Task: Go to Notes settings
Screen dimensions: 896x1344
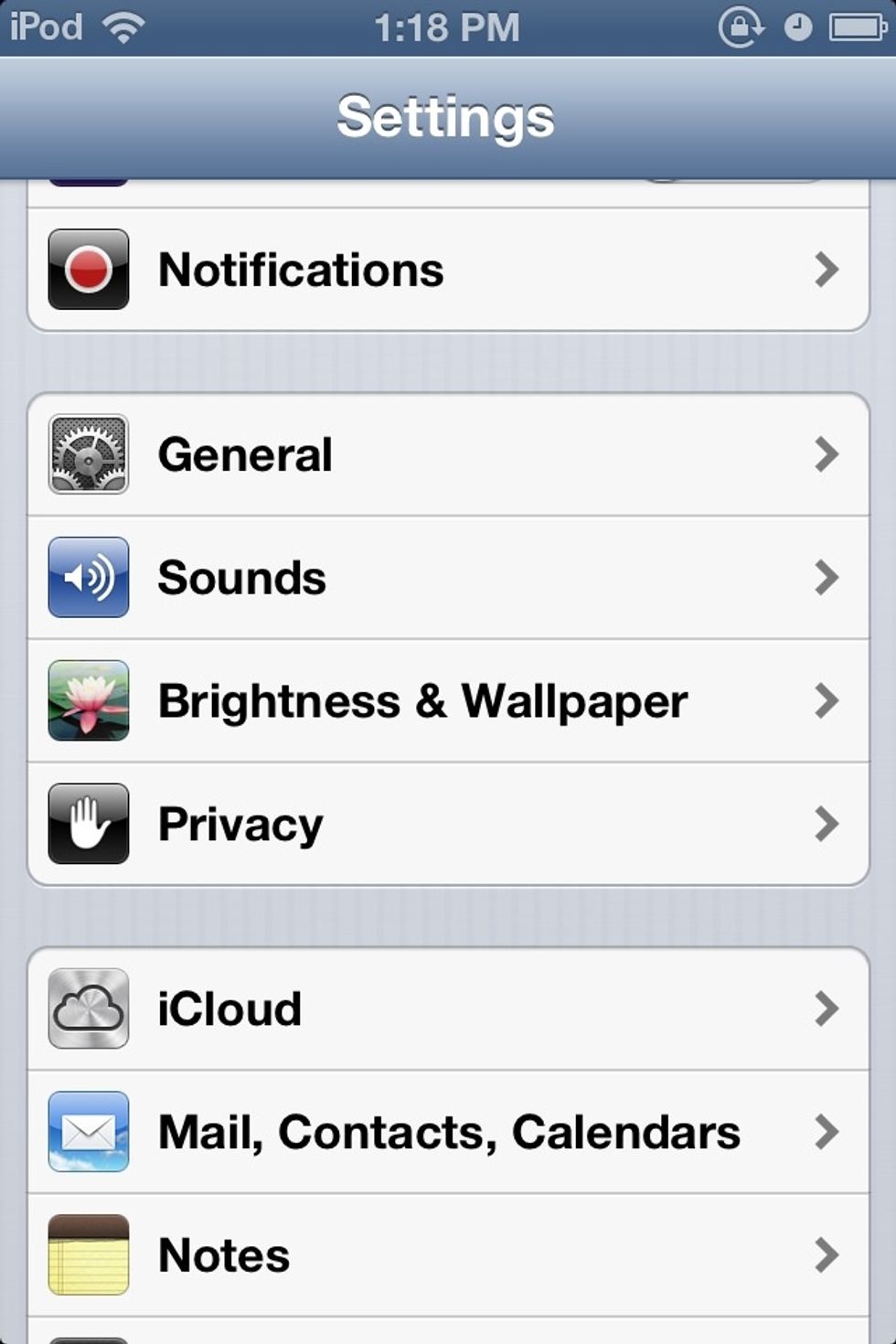Action: click(448, 1254)
